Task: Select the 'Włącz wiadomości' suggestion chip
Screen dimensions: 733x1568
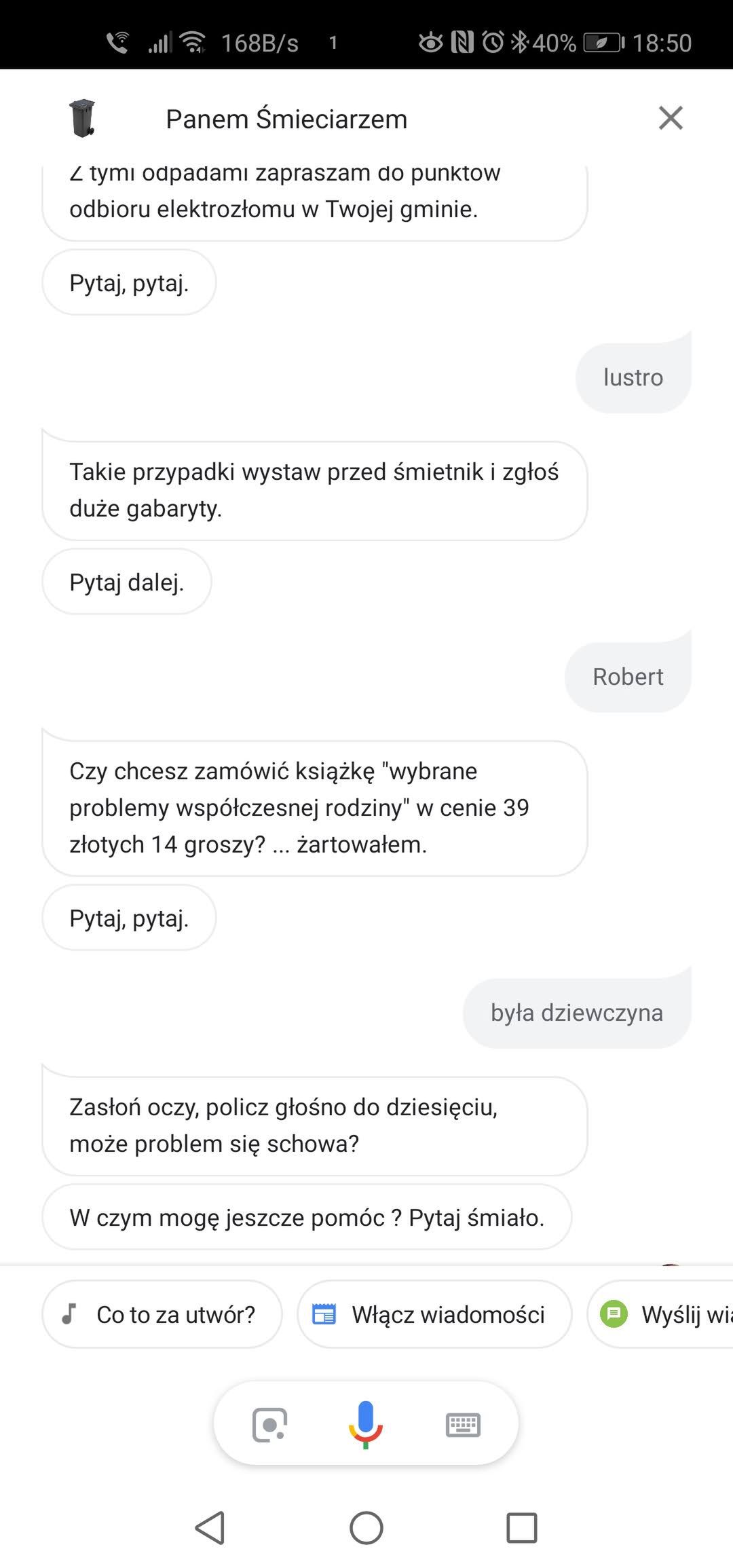Action: pyautogui.click(x=434, y=1314)
